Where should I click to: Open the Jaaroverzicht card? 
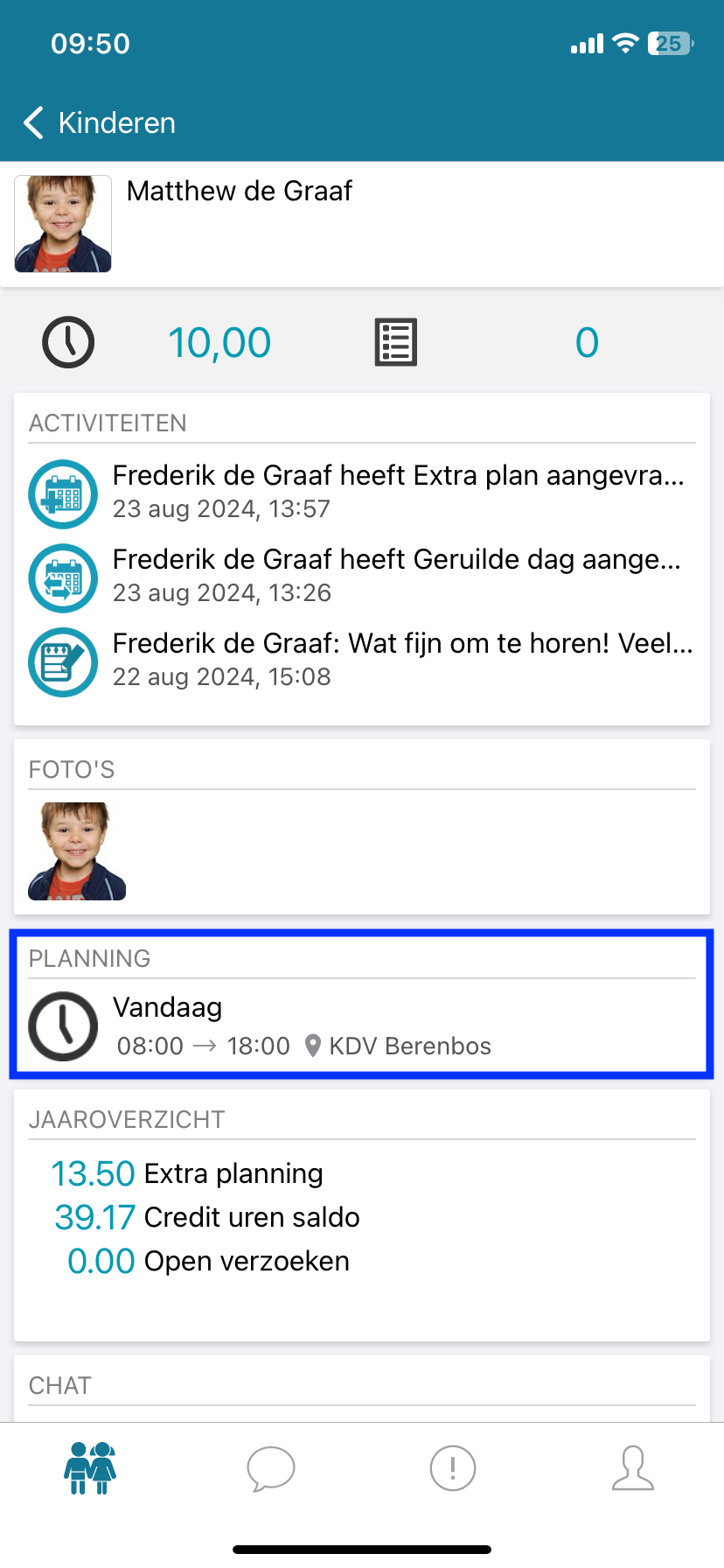360,1216
